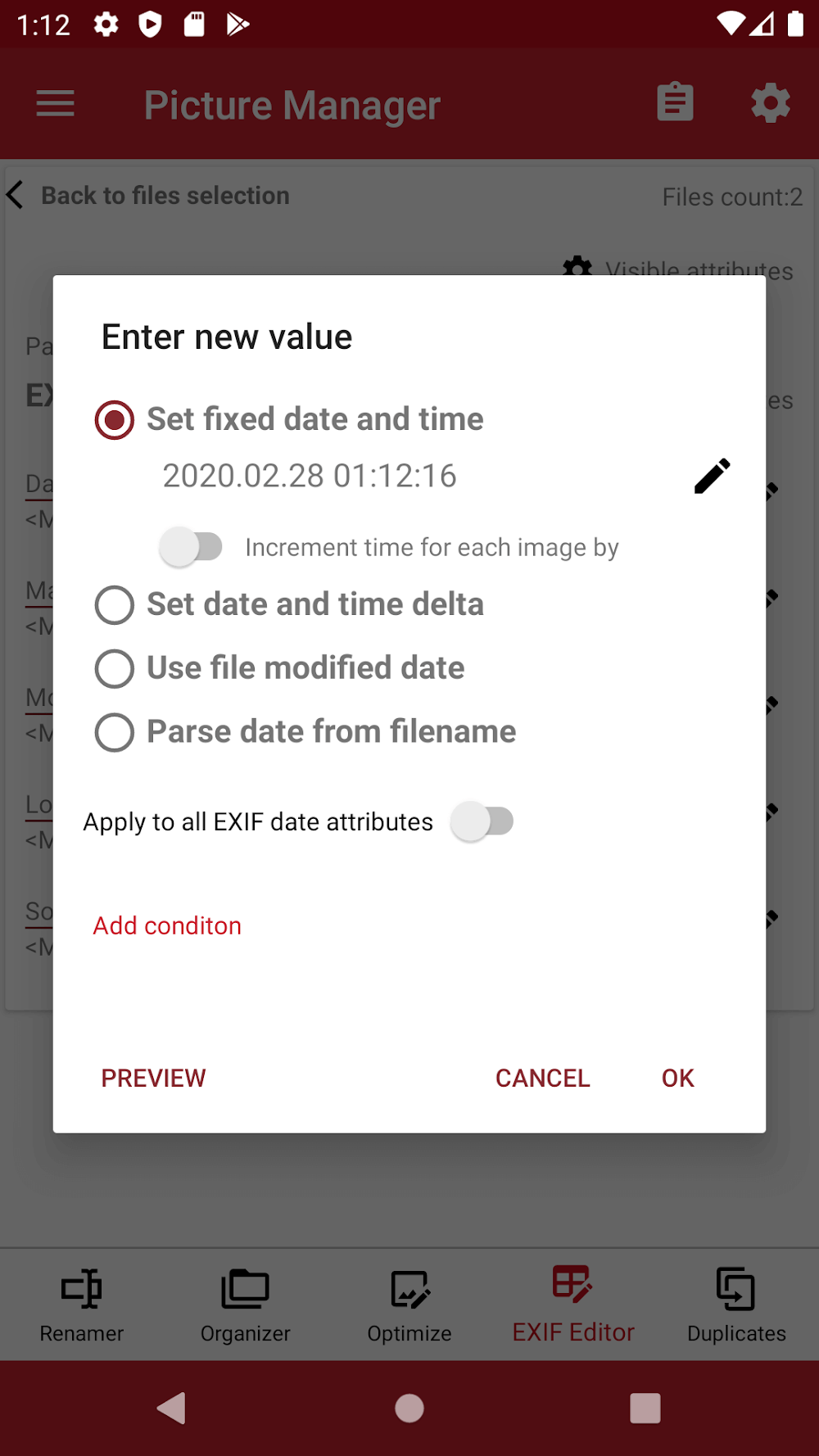Toggle Apply to all EXIF date attributes
This screenshot has width=819, height=1456.
click(x=482, y=821)
